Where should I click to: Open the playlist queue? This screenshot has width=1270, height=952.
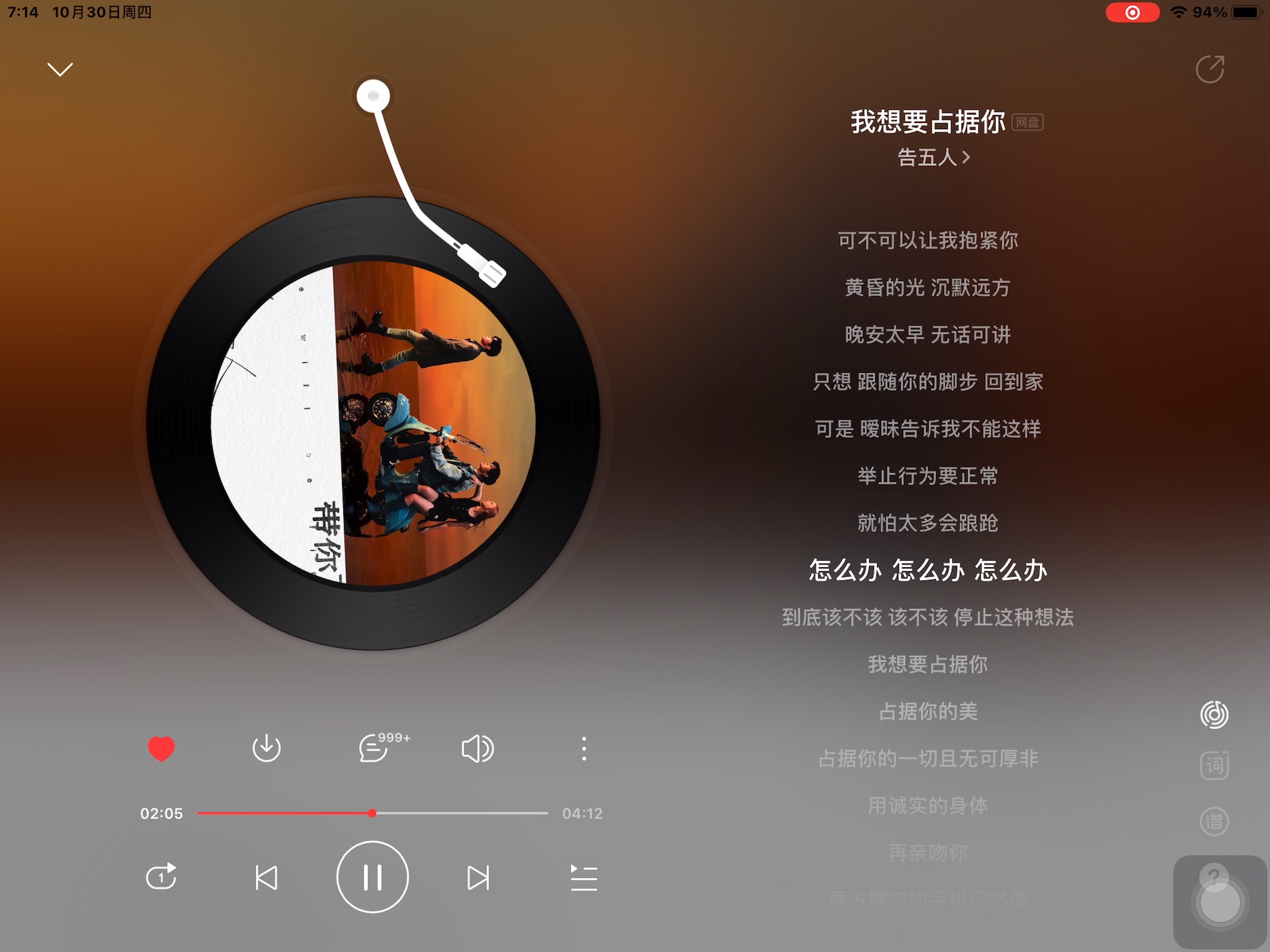[583, 877]
